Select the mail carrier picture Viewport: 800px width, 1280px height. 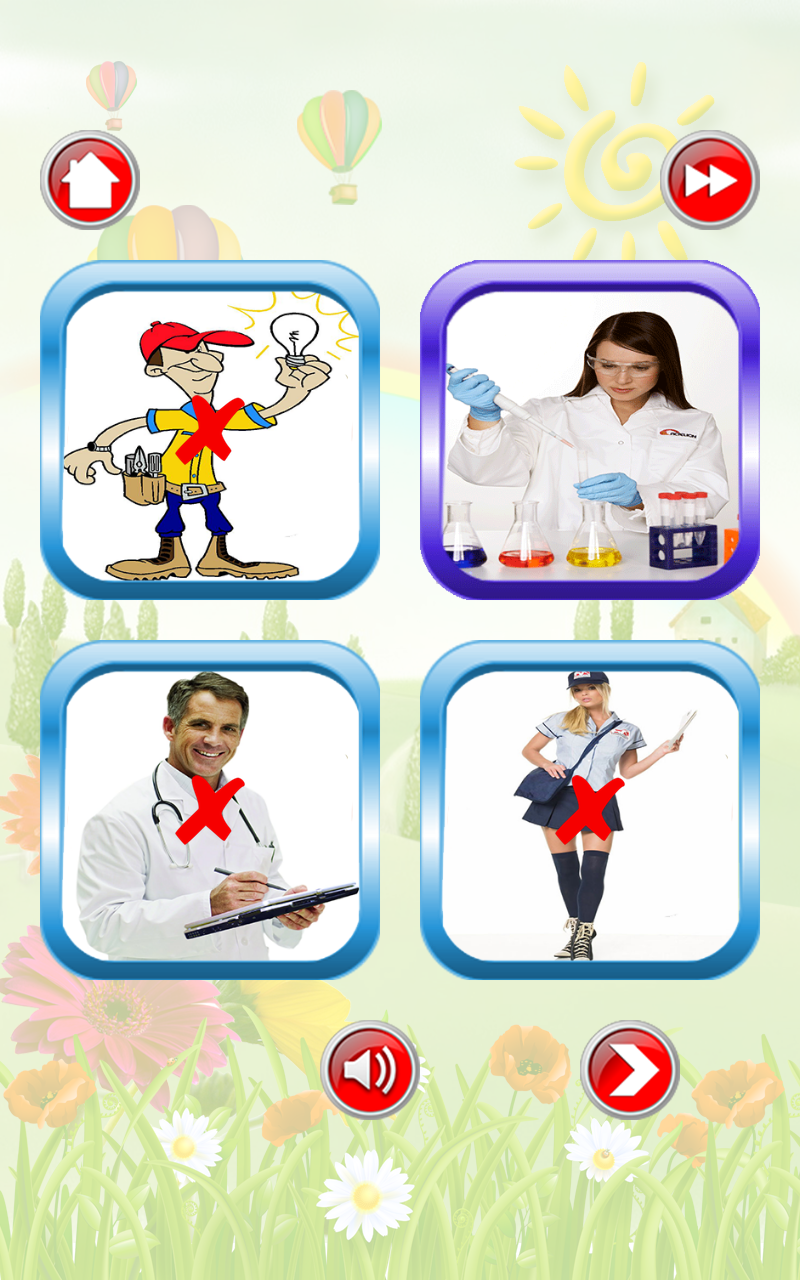(x=590, y=810)
